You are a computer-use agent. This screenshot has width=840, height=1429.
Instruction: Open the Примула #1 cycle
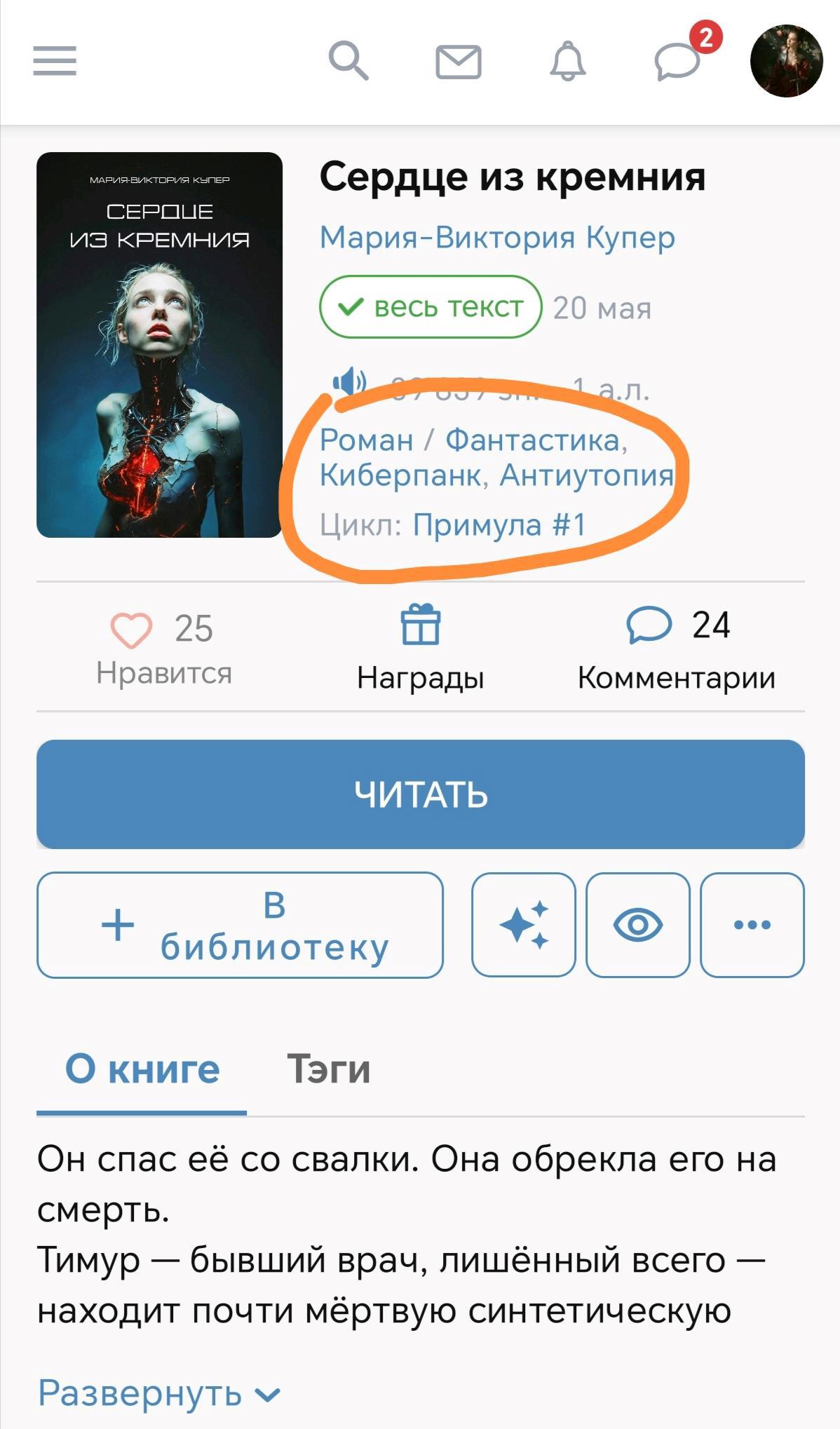tap(499, 525)
